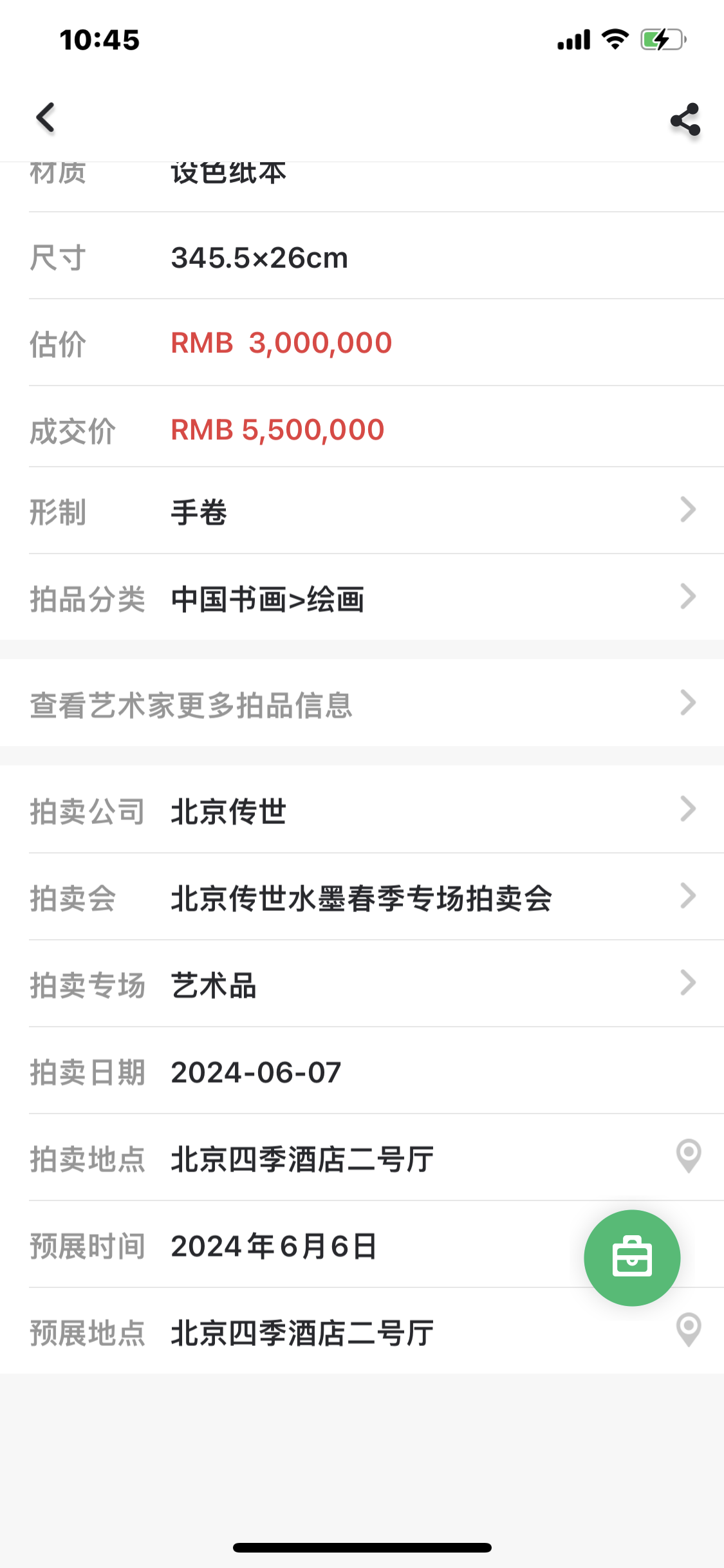Tap the map pin for 预展地点
The image size is (724, 1568).
(x=688, y=1330)
